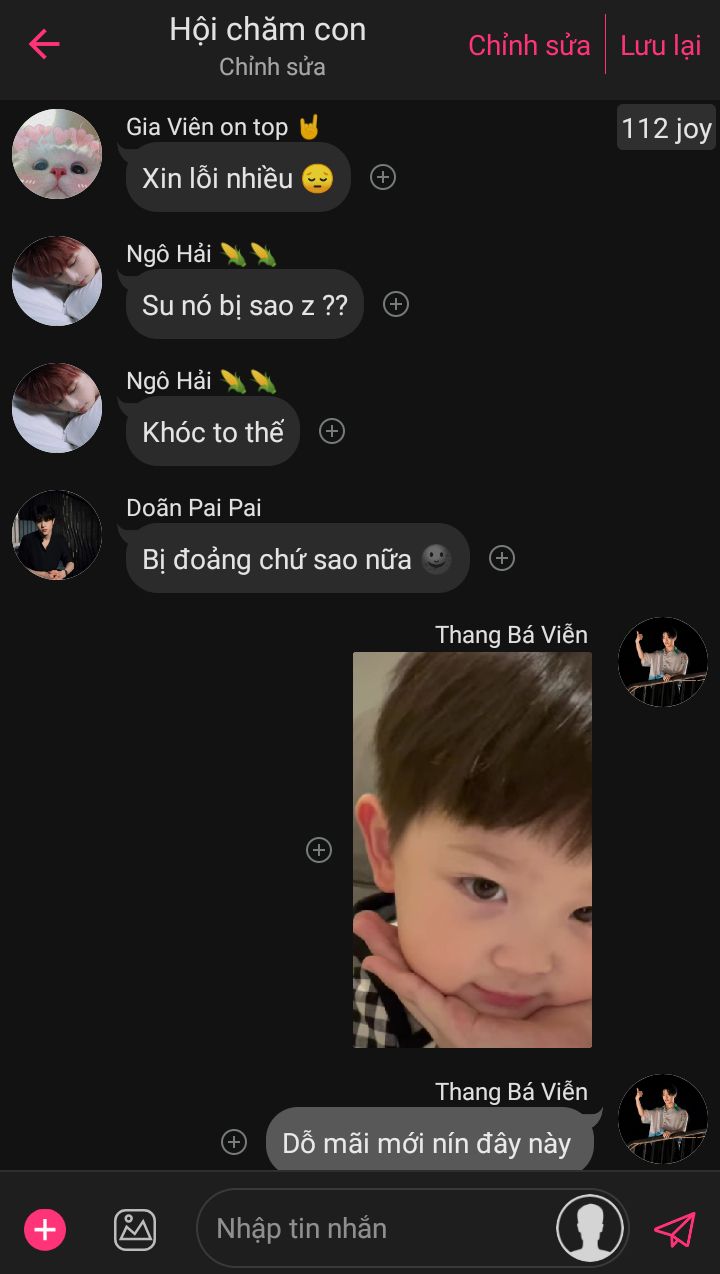The height and width of the screenshot is (1274, 720).
Task: Choose the sender avatar in the input bar
Action: tap(590, 1229)
